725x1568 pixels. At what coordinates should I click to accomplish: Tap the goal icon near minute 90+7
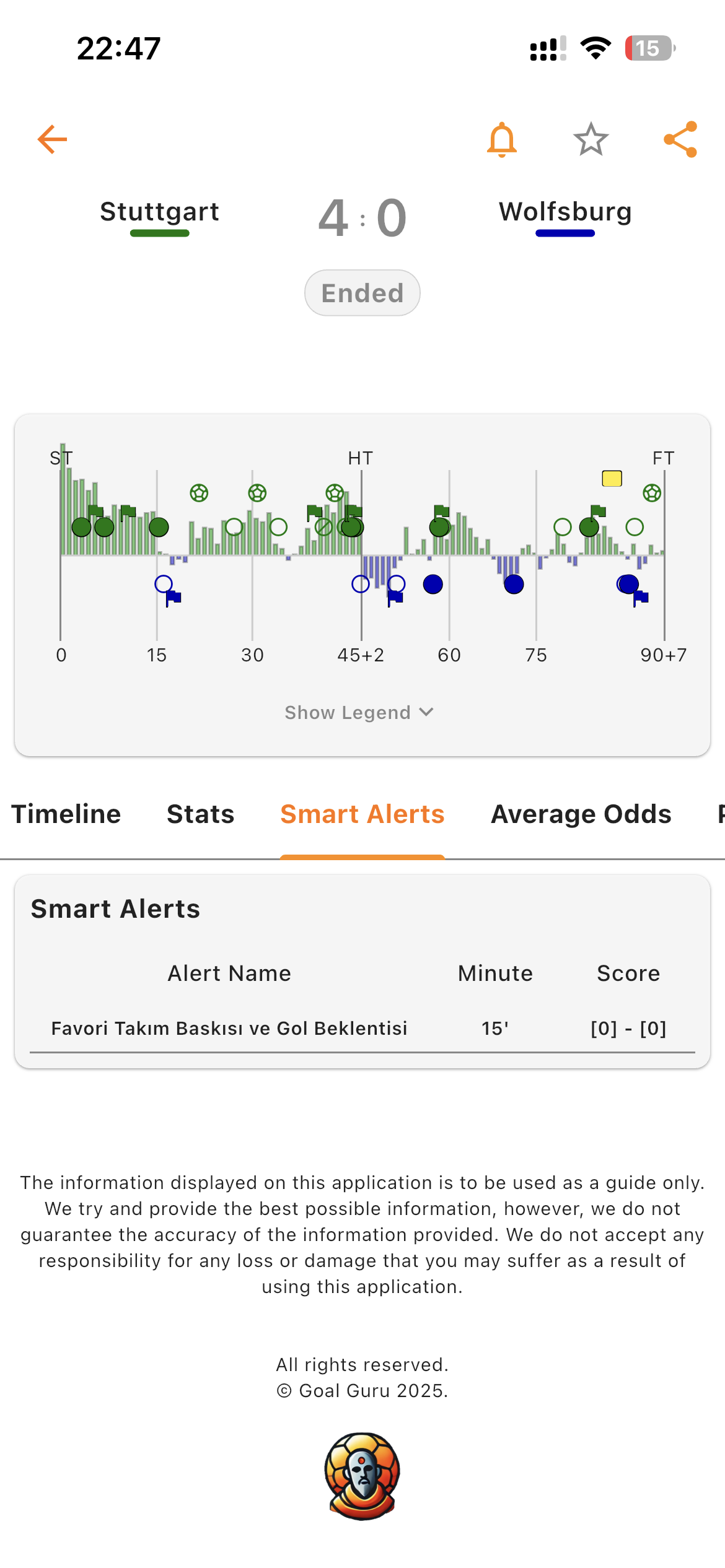[652, 492]
